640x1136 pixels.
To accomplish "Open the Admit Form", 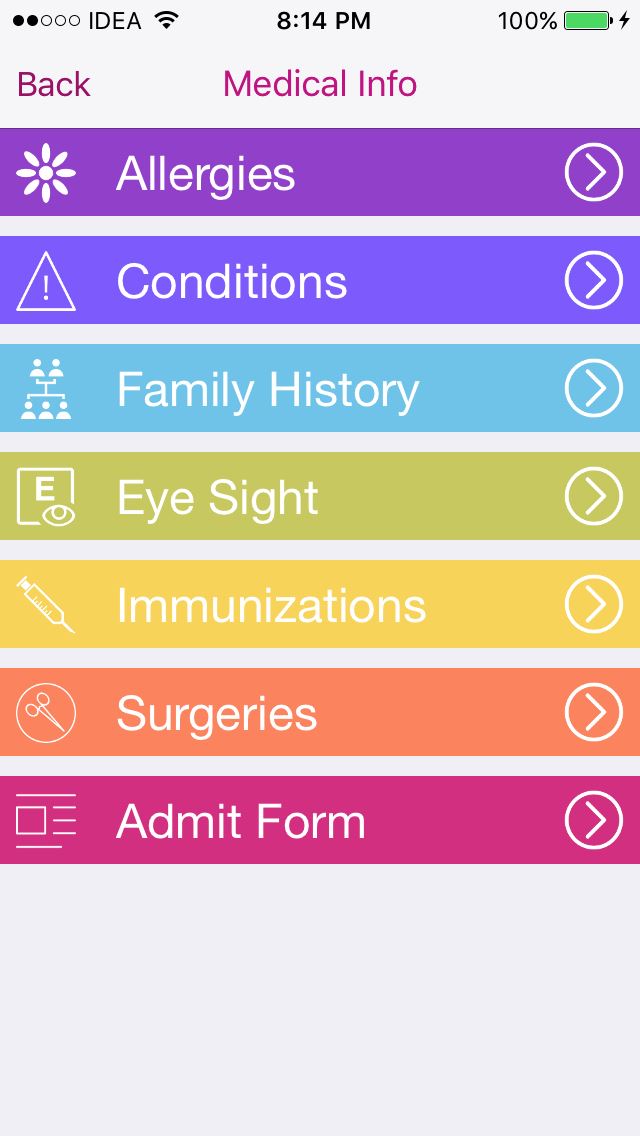I will [x=320, y=820].
